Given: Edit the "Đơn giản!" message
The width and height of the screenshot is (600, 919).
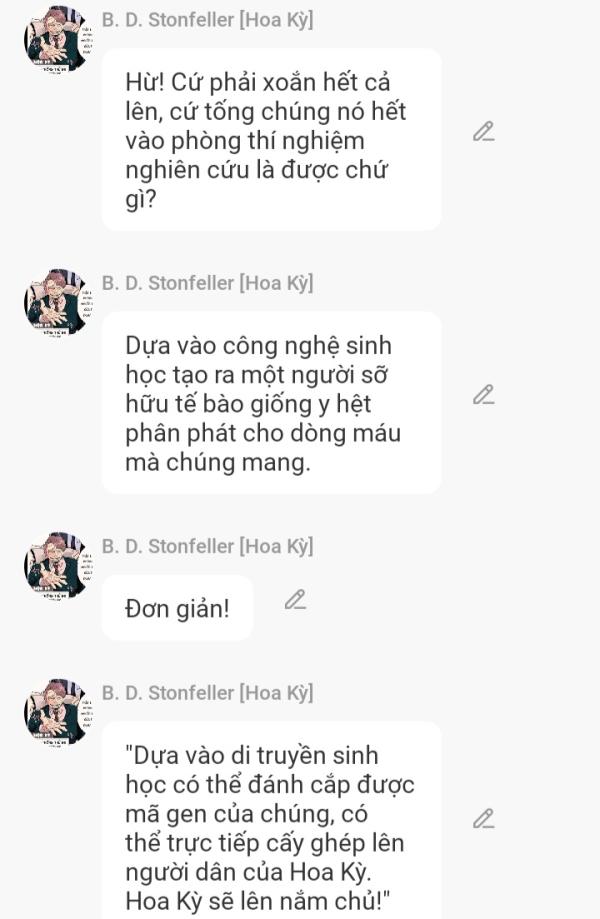Looking at the screenshot, I should tap(295, 600).
